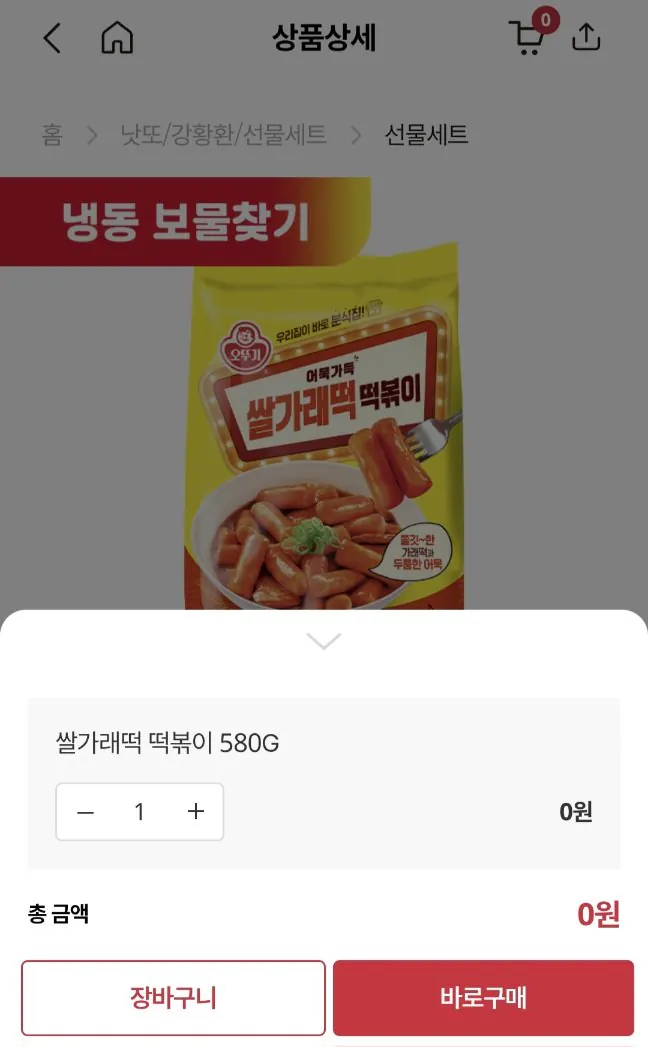Open the home icon in the top bar
The image size is (648, 1047).
tap(117, 39)
